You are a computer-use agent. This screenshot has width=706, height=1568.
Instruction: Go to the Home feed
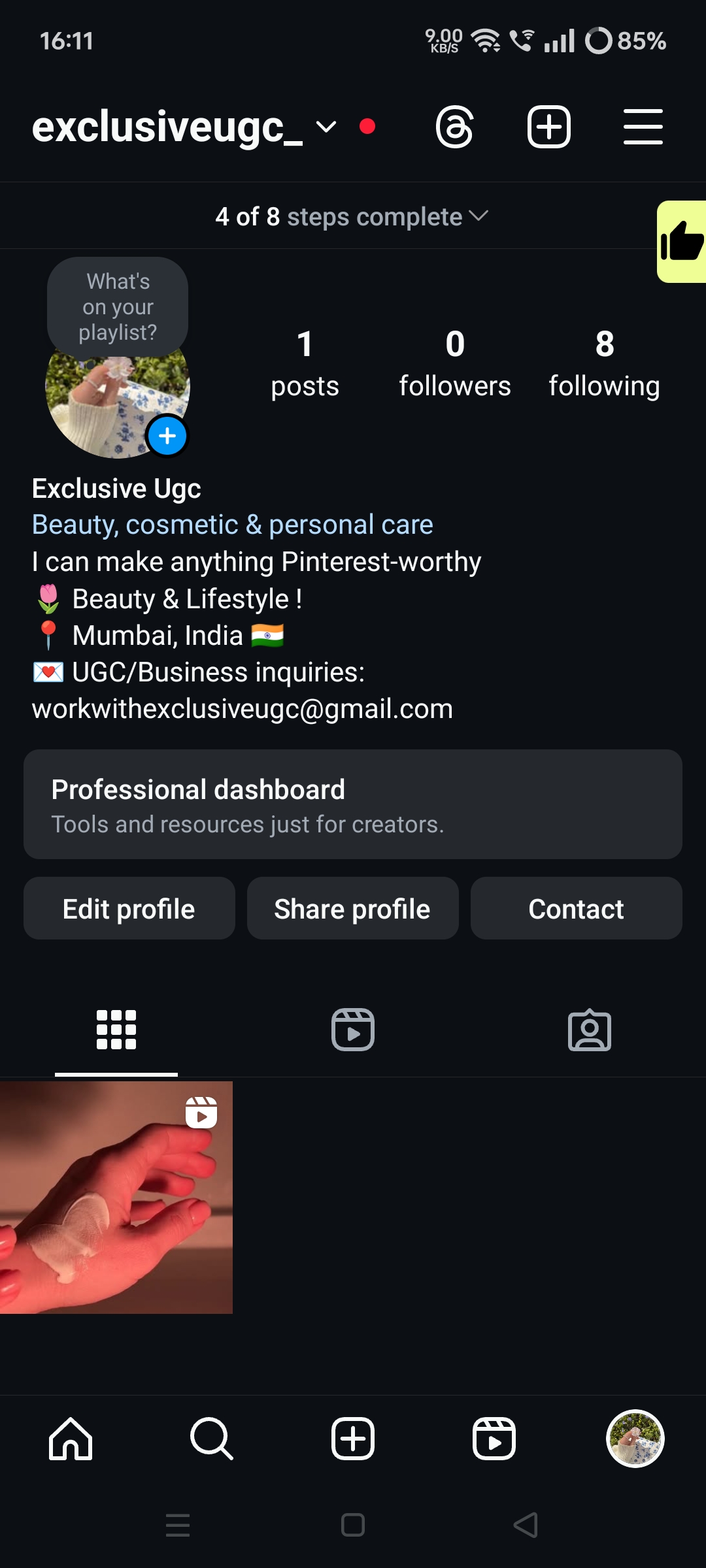(71, 1439)
